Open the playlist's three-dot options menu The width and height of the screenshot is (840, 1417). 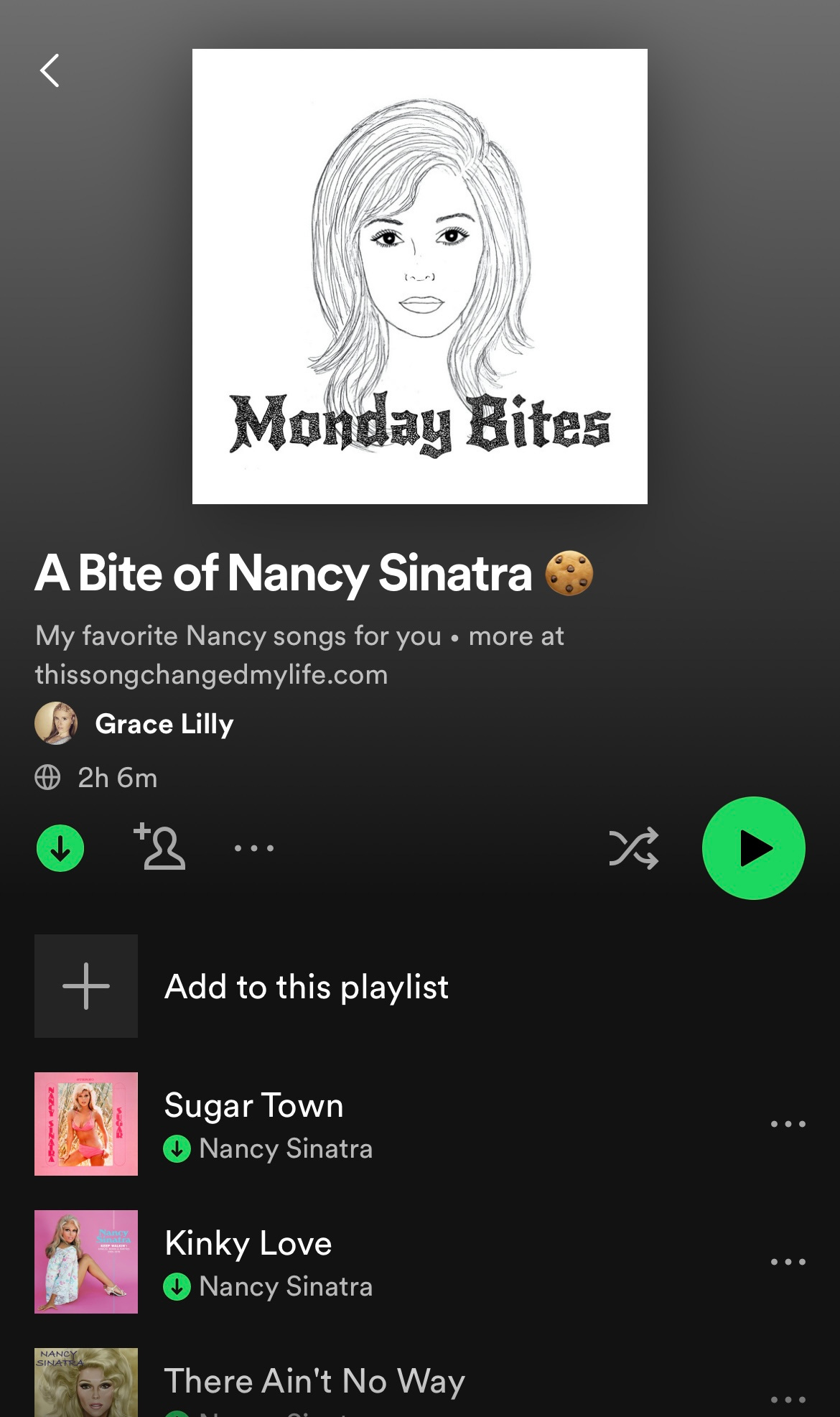pos(253,848)
